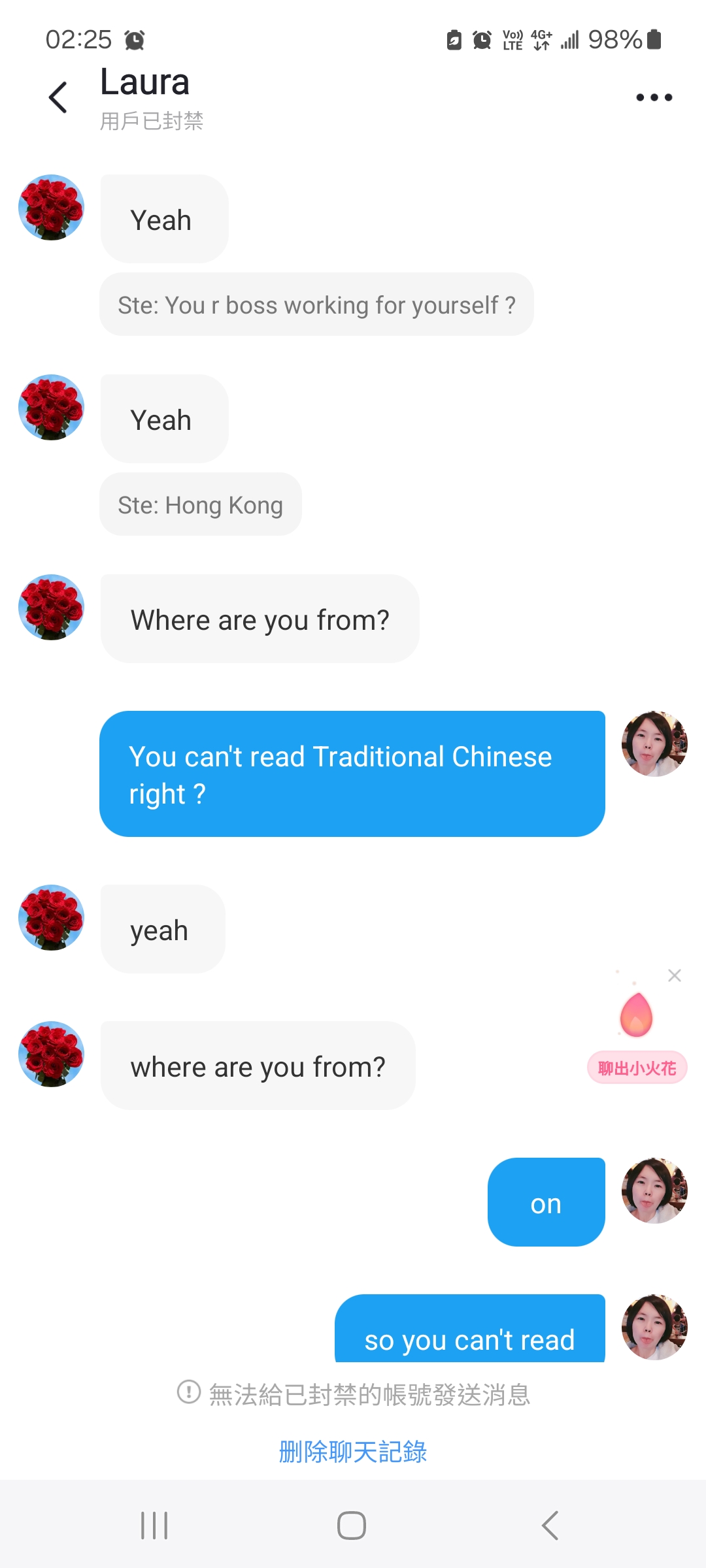This screenshot has height=1568, width=706.
Task: Tap 刪除聊天記錄 to delete chat history
Action: [353, 1452]
